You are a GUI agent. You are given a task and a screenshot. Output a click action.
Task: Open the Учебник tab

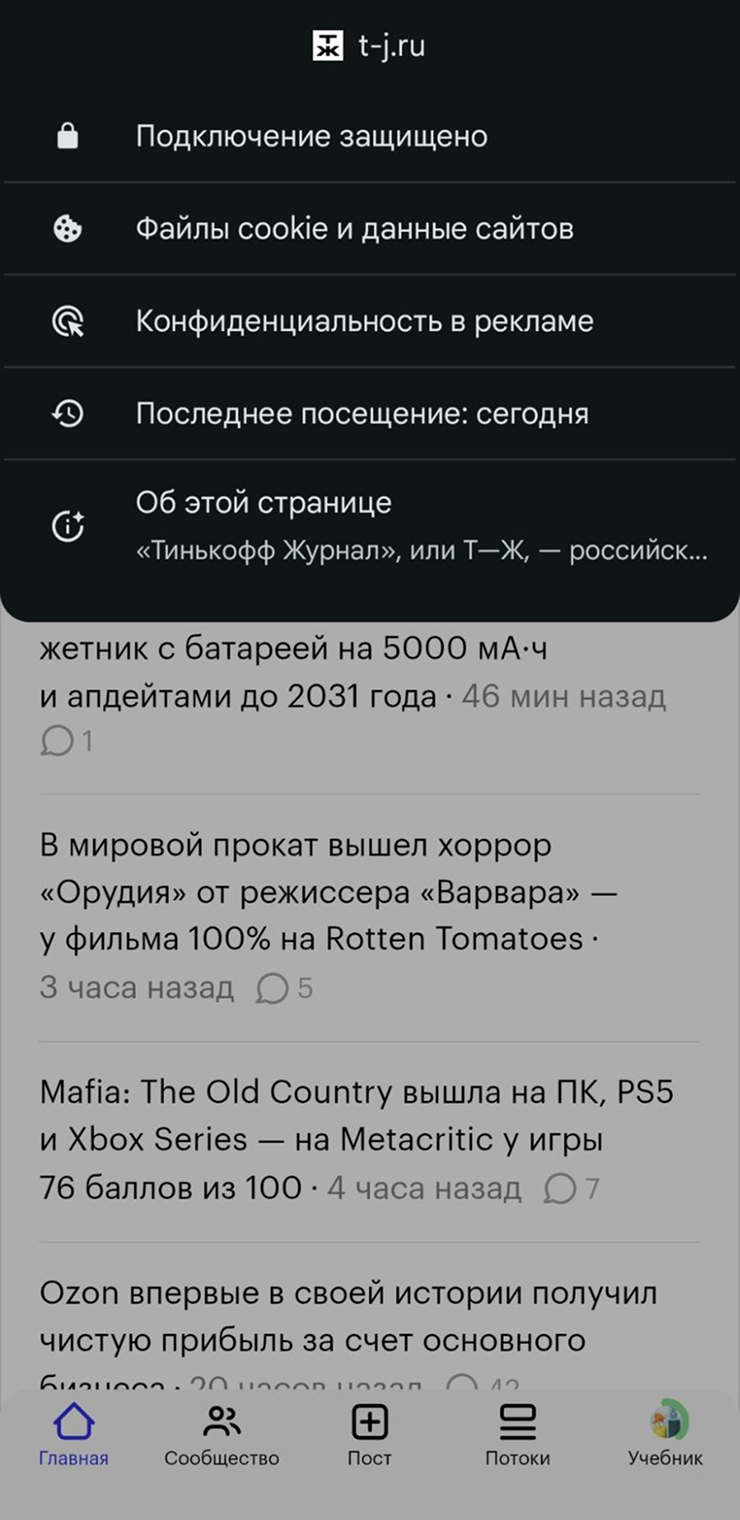coord(665,1435)
